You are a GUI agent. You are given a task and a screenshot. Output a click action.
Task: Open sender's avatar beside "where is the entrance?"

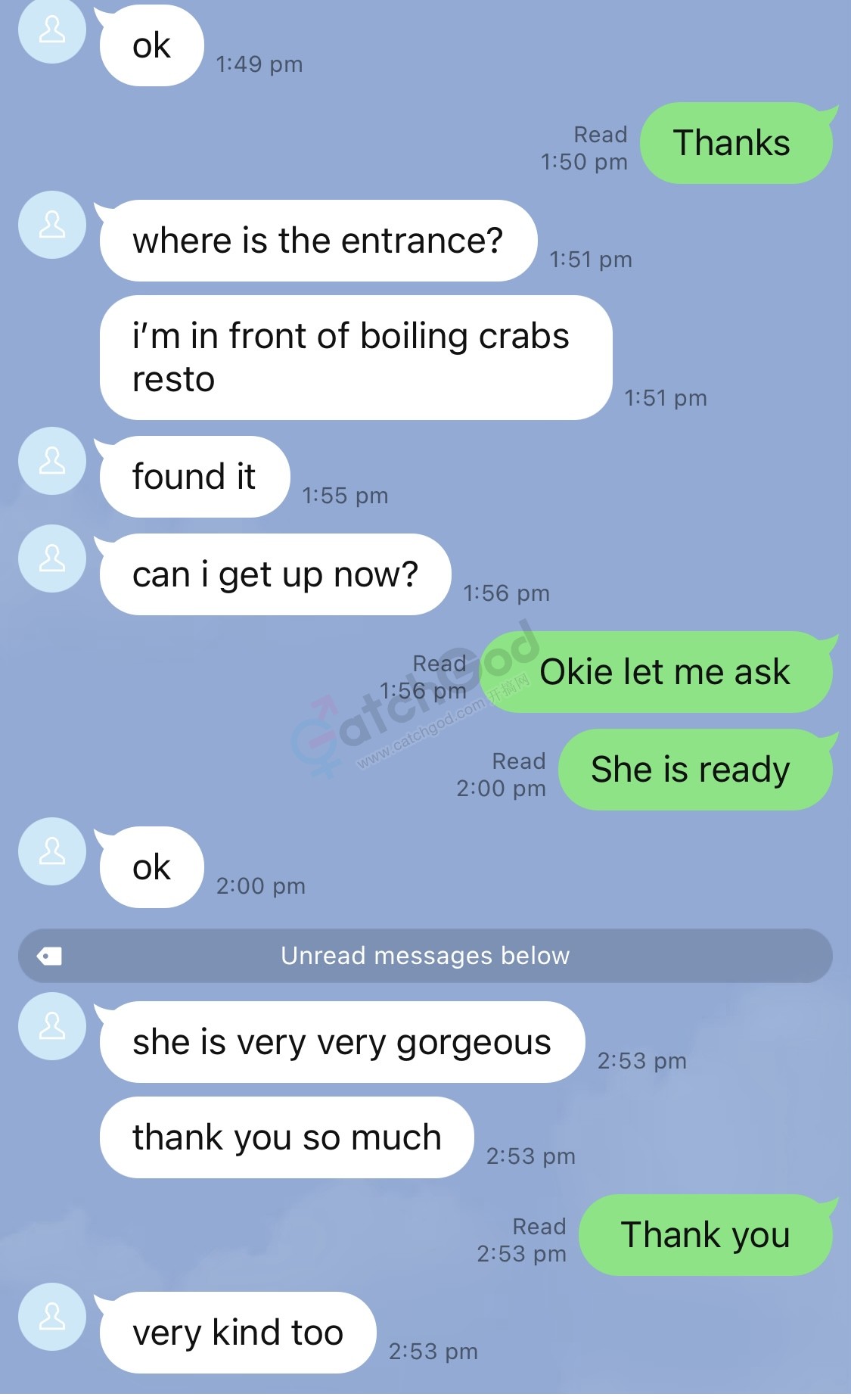[x=51, y=225]
